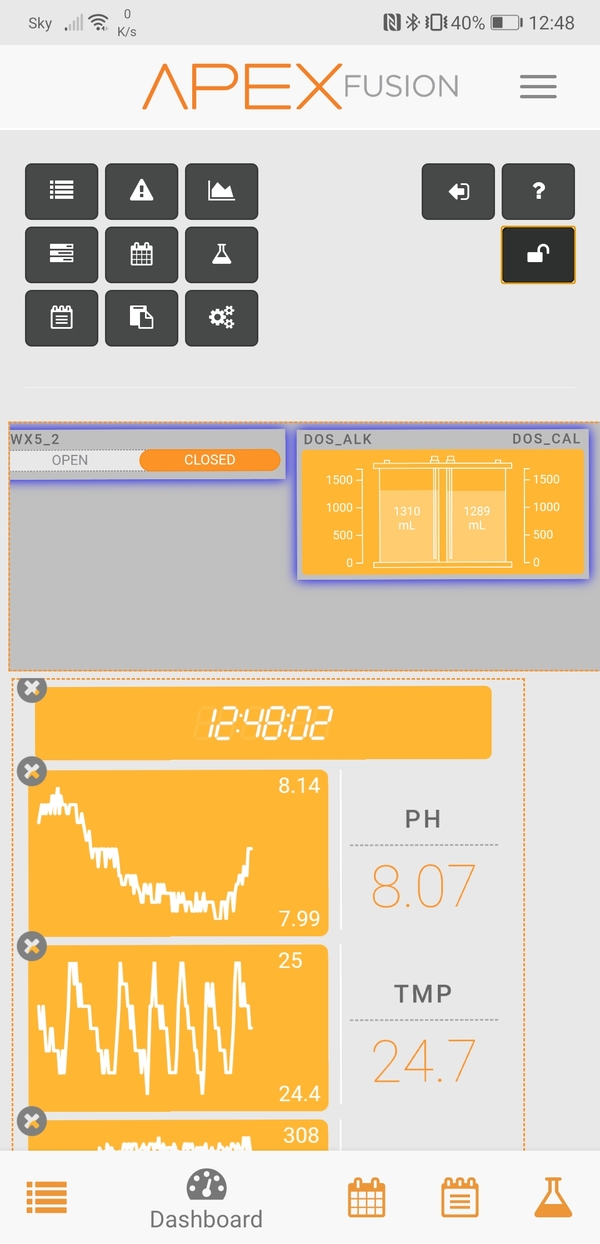
Task: Open the list view icon button
Action: coord(62,191)
